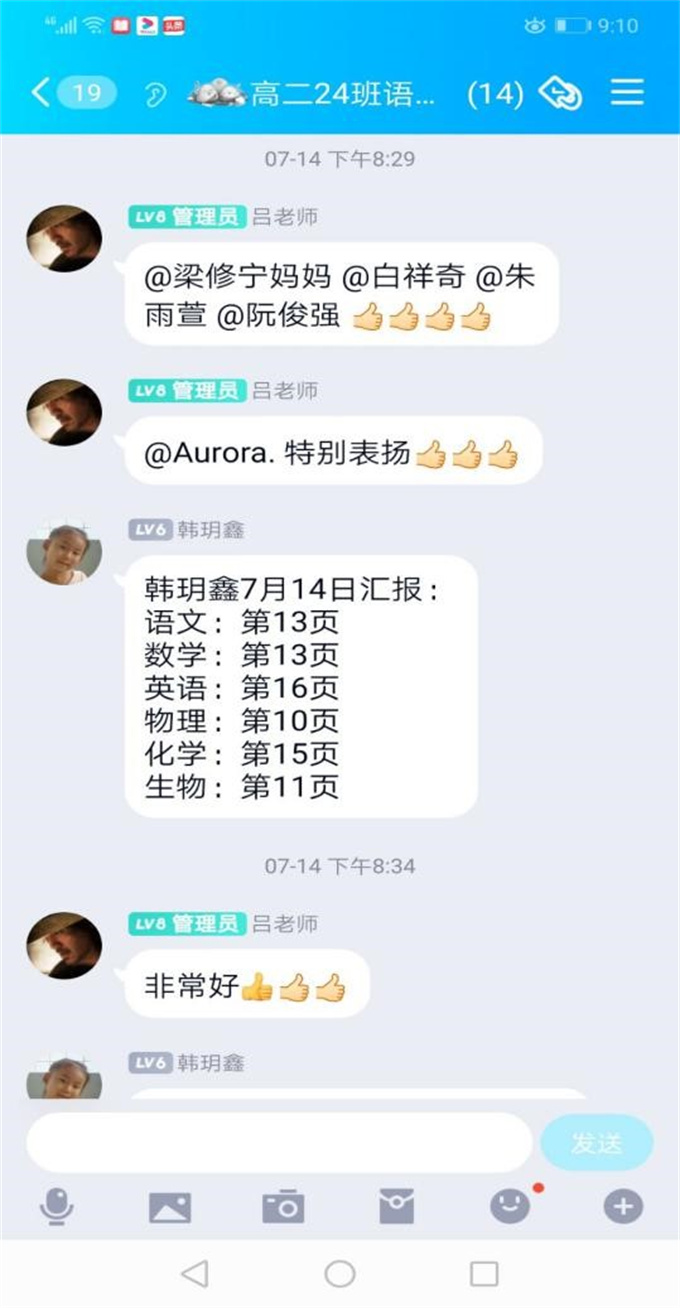The image size is (680, 1308).
Task: Open the emoji panel
Action: (x=510, y=1207)
